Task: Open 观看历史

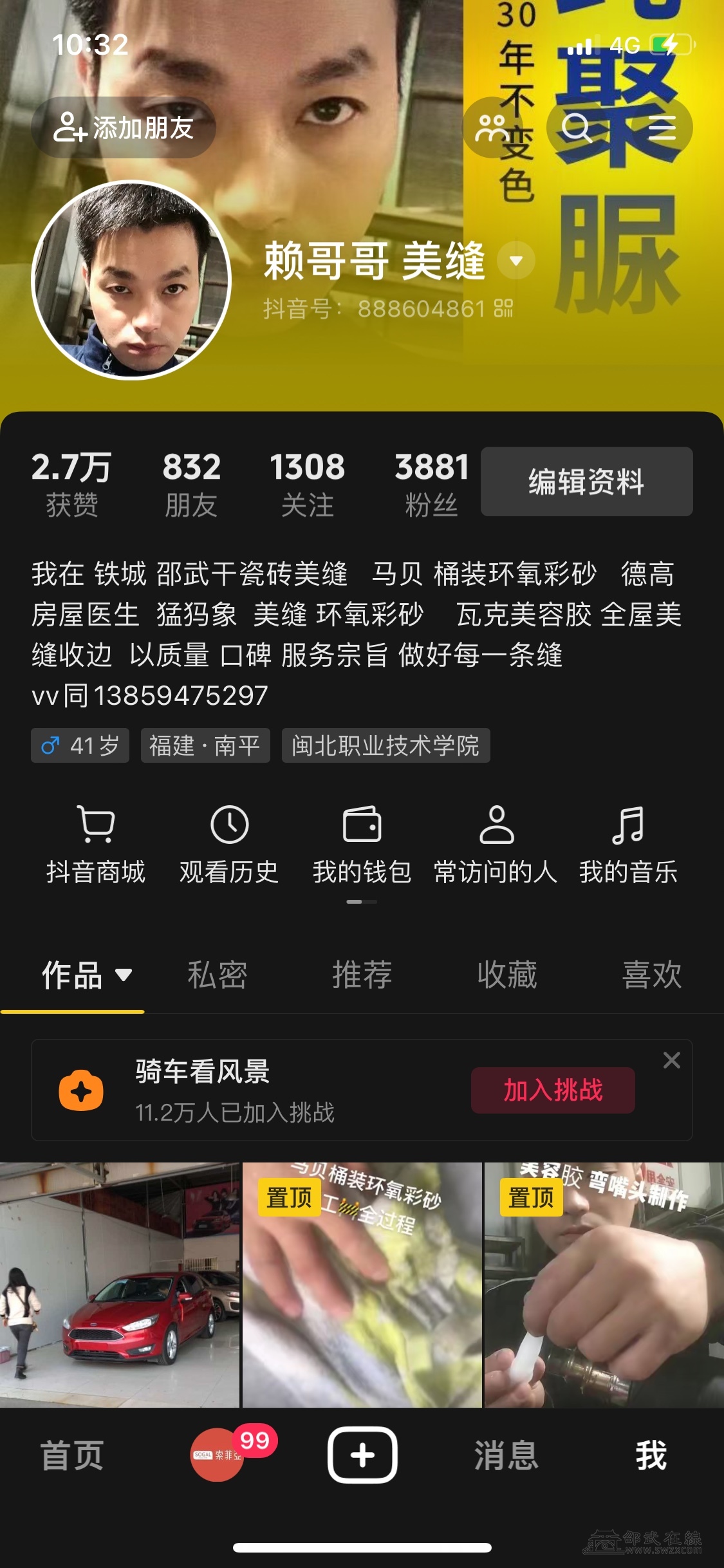Action: (229, 844)
